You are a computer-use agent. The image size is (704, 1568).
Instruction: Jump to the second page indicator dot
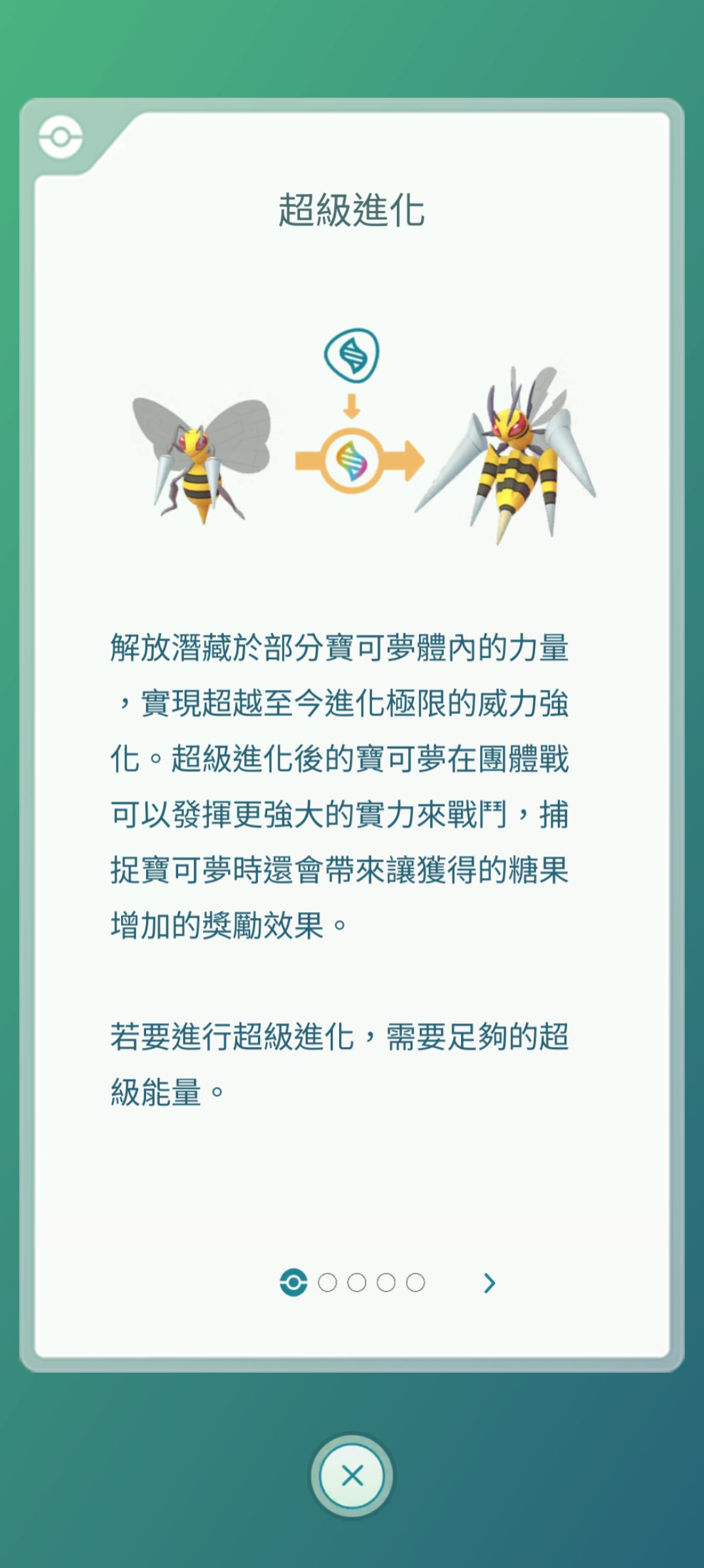327,1283
